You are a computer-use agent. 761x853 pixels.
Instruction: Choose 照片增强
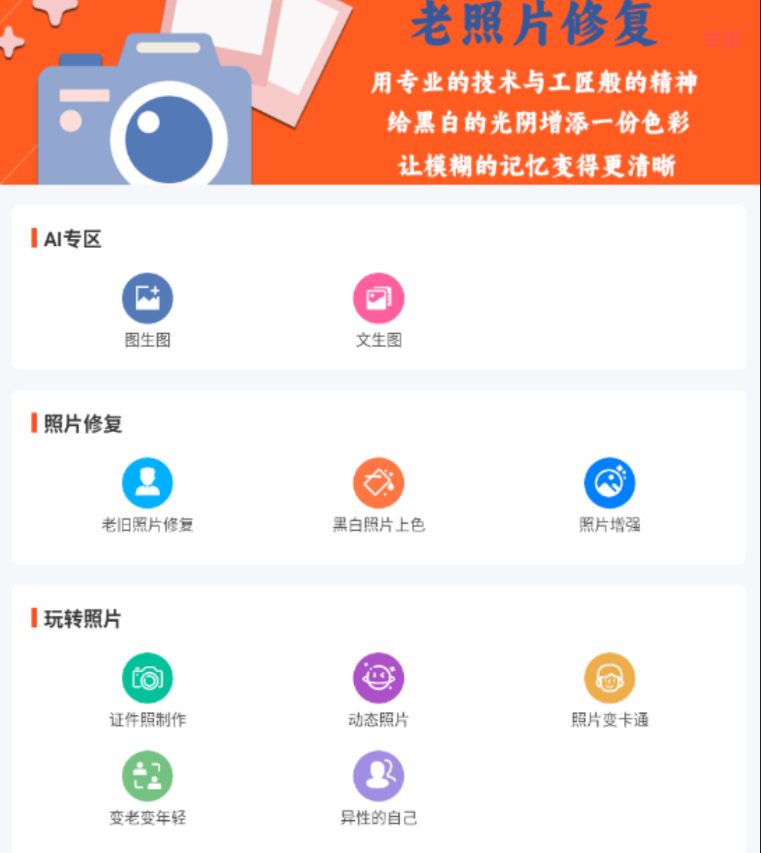[x=609, y=483]
